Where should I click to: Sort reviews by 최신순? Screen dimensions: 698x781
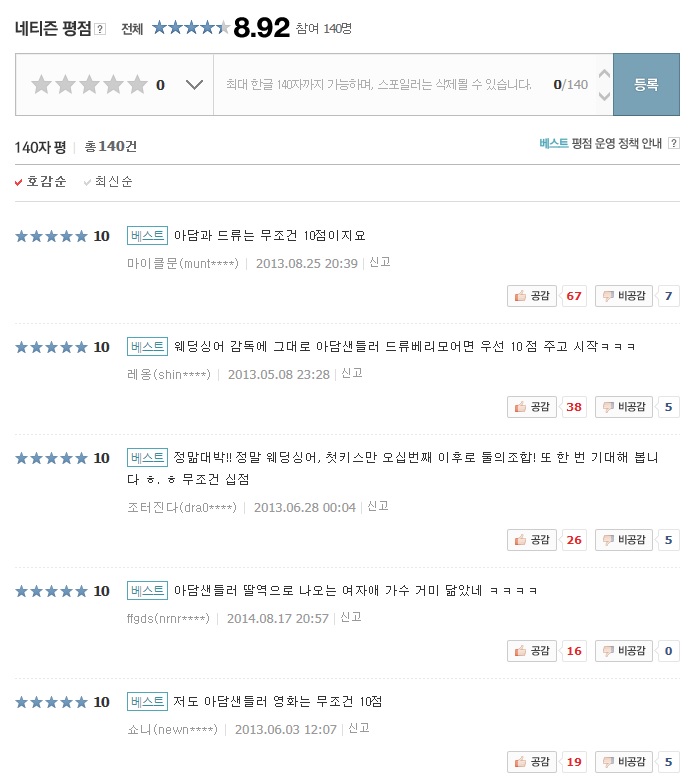pyautogui.click(x=112, y=181)
